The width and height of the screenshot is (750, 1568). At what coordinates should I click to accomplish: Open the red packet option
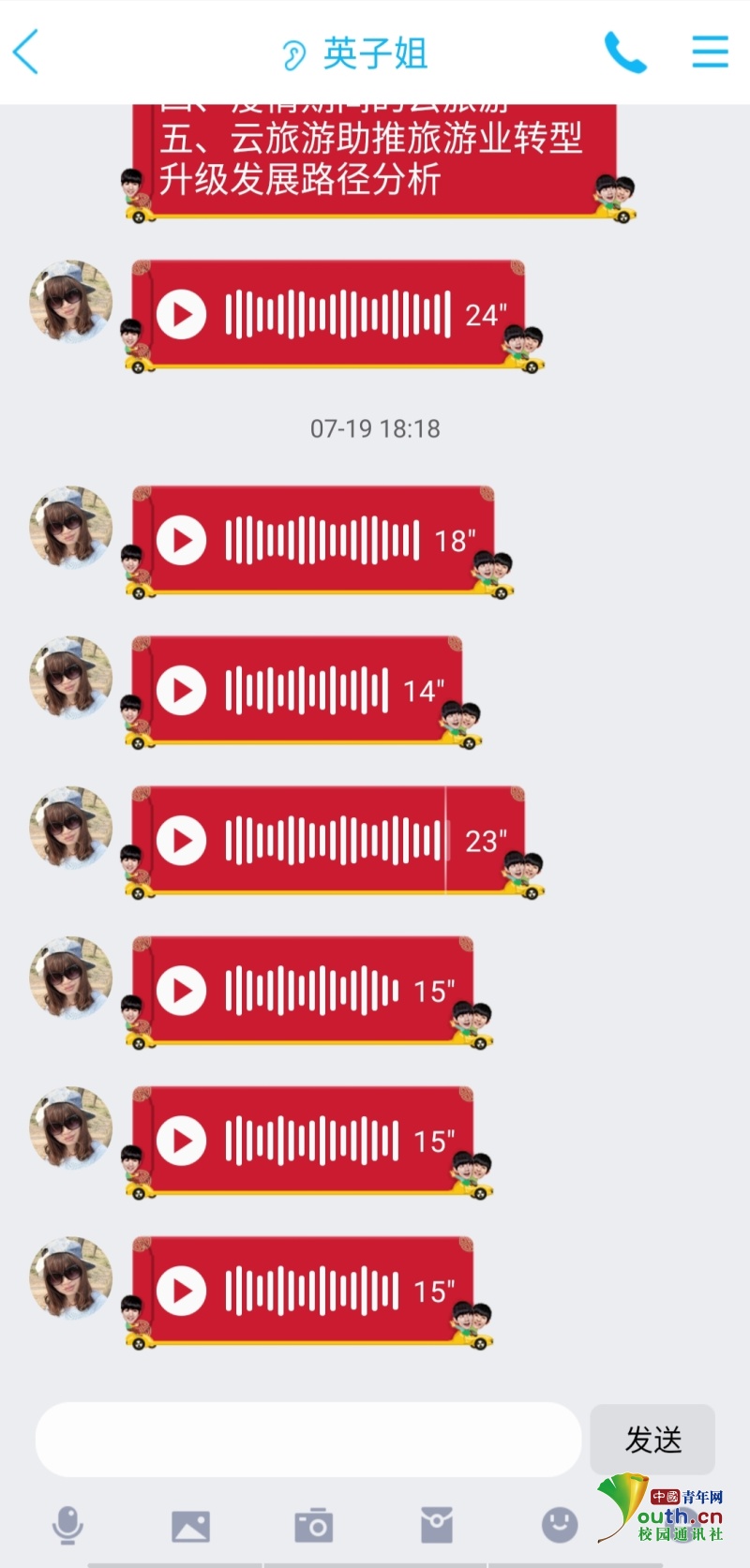[x=436, y=1525]
